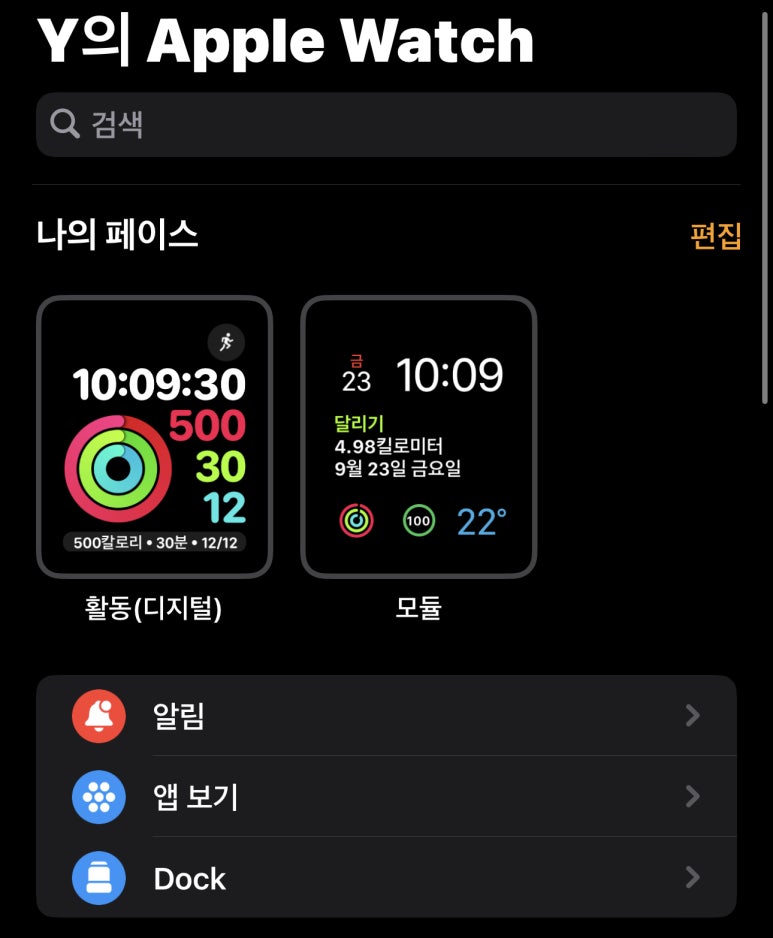773x938 pixels.
Task: Tap 편집 to edit my faces
Action: [715, 237]
